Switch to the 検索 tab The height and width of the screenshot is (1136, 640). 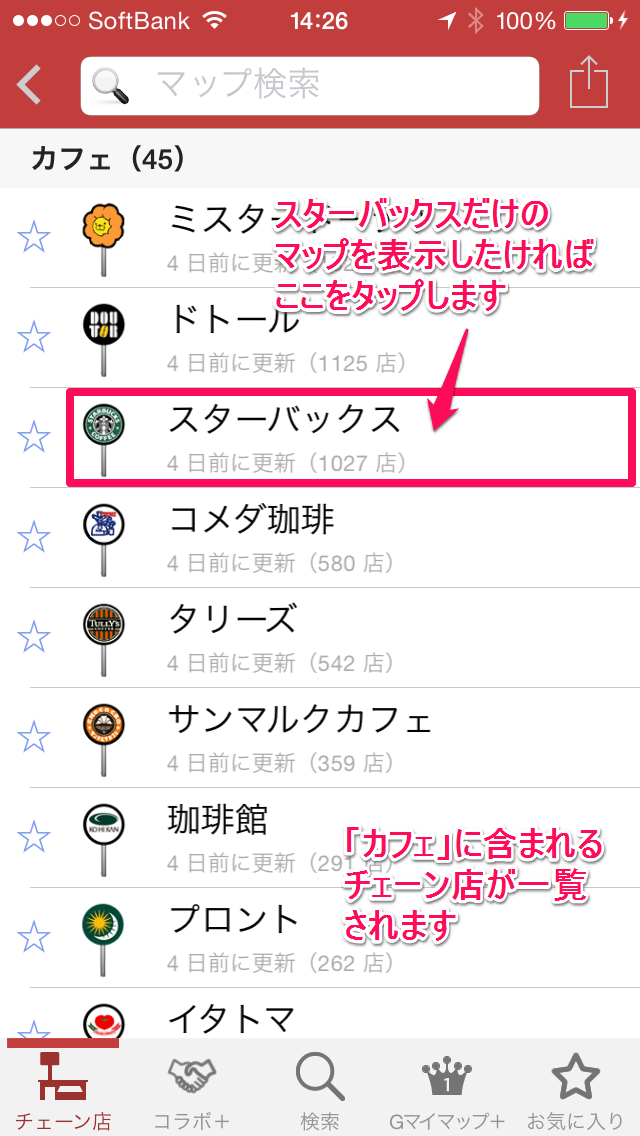320,1090
